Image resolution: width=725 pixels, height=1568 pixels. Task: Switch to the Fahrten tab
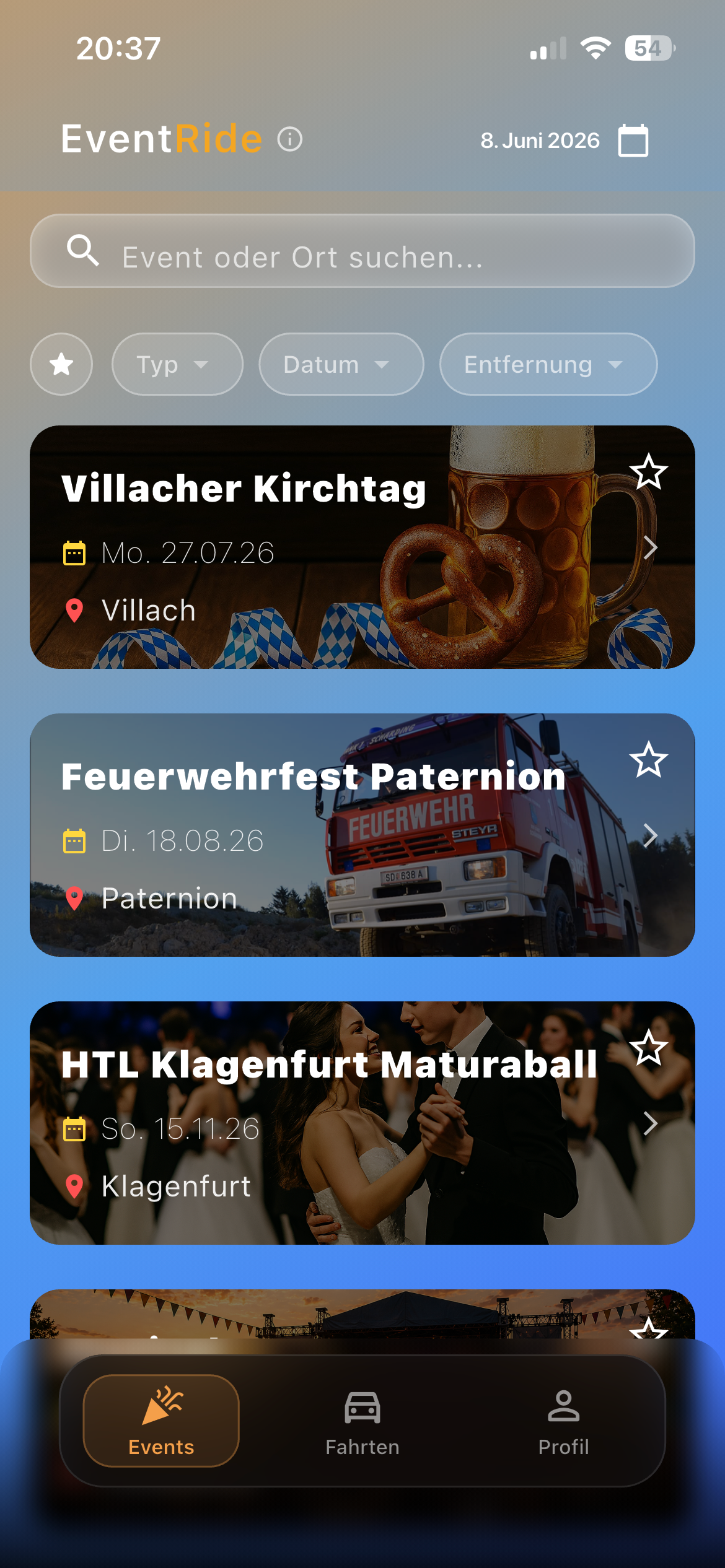coord(362,1421)
